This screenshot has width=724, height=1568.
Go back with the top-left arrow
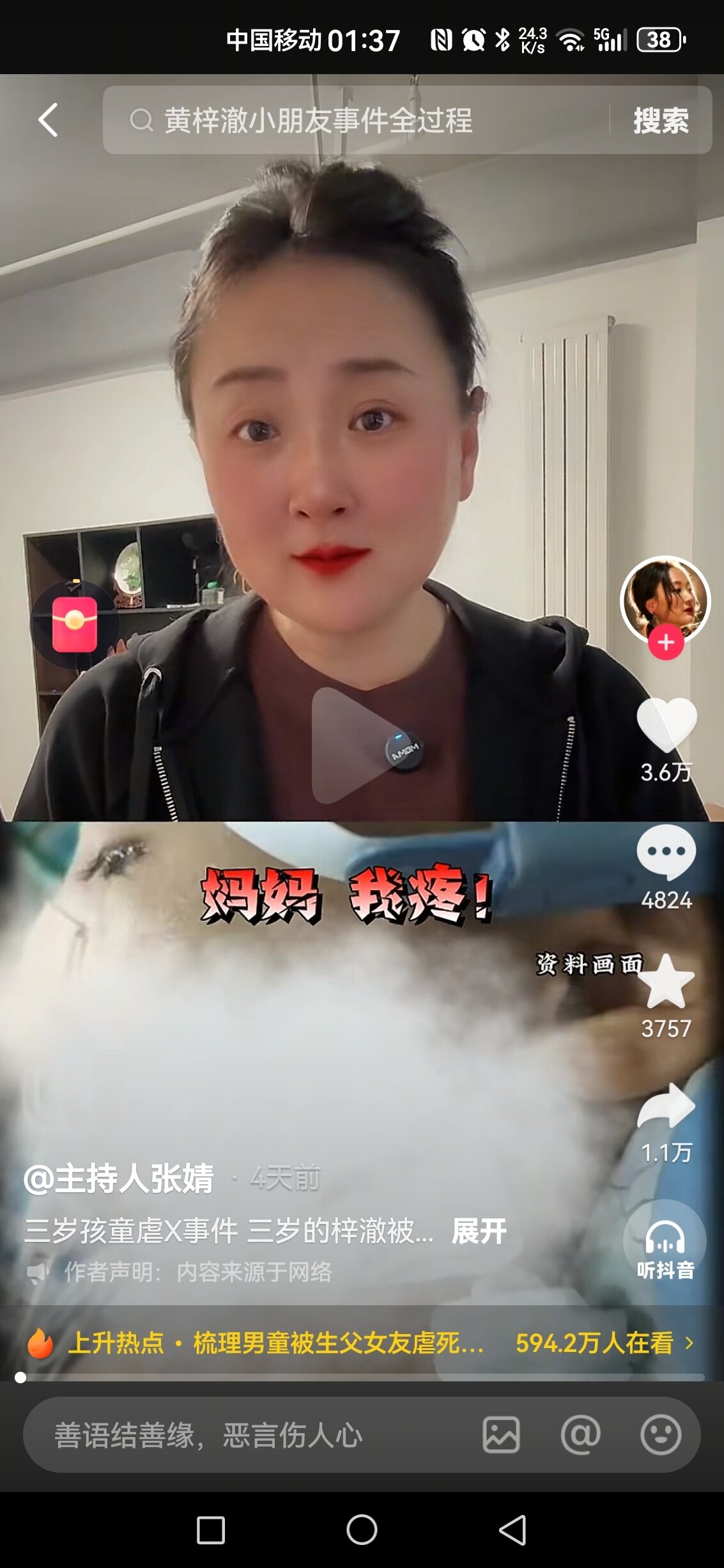pyautogui.click(x=48, y=120)
